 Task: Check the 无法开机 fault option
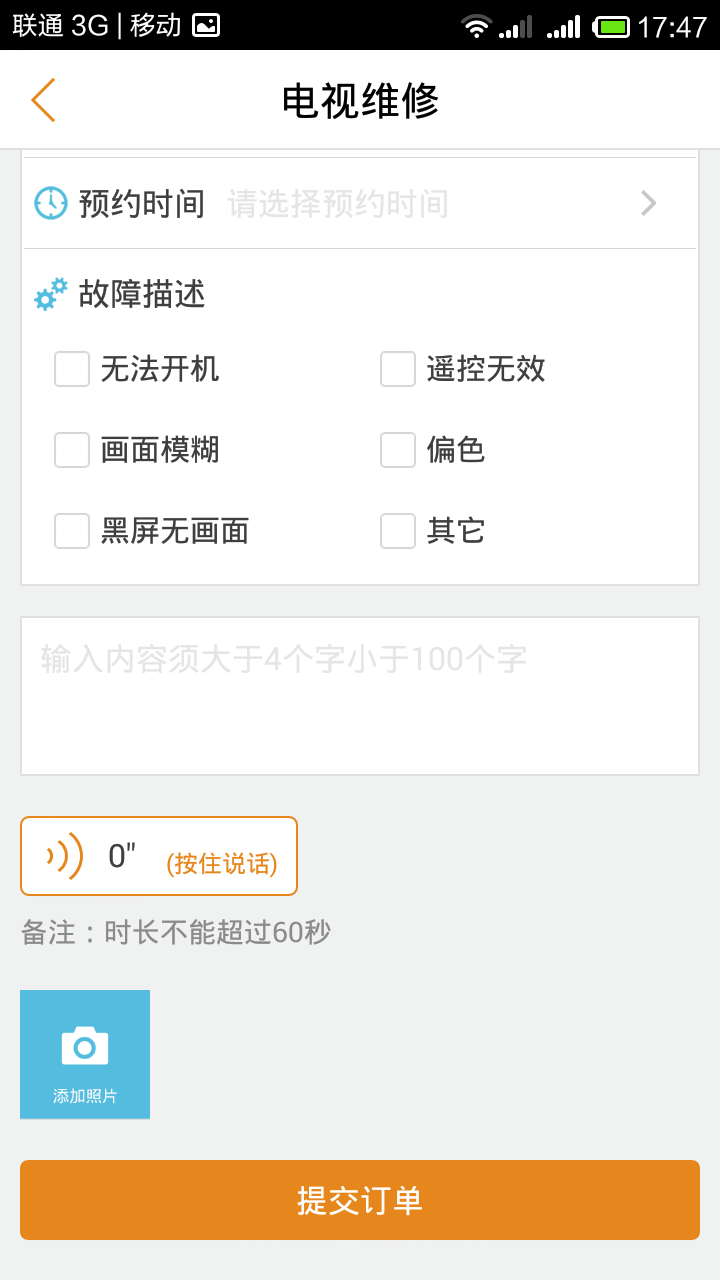pos(71,368)
